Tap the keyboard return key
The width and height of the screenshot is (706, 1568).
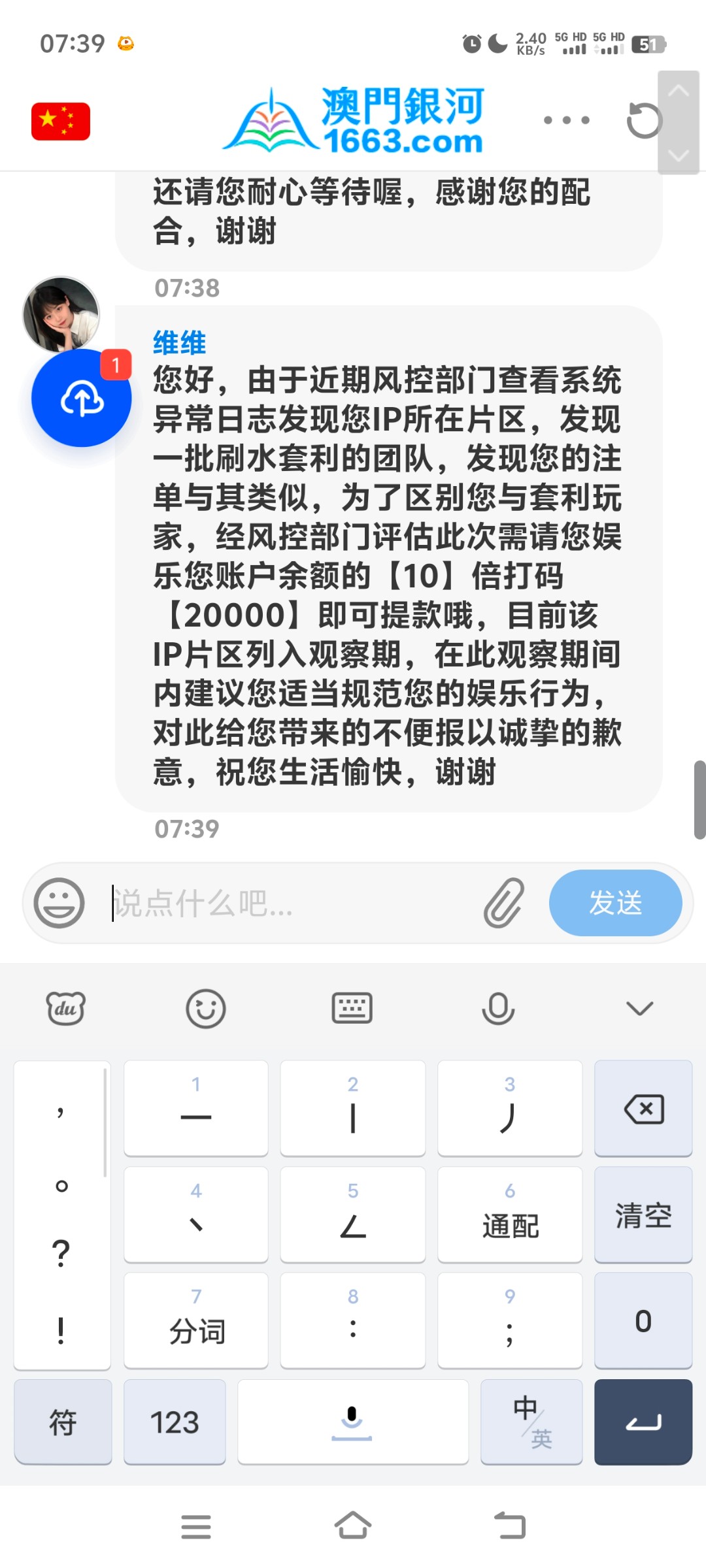[643, 1422]
